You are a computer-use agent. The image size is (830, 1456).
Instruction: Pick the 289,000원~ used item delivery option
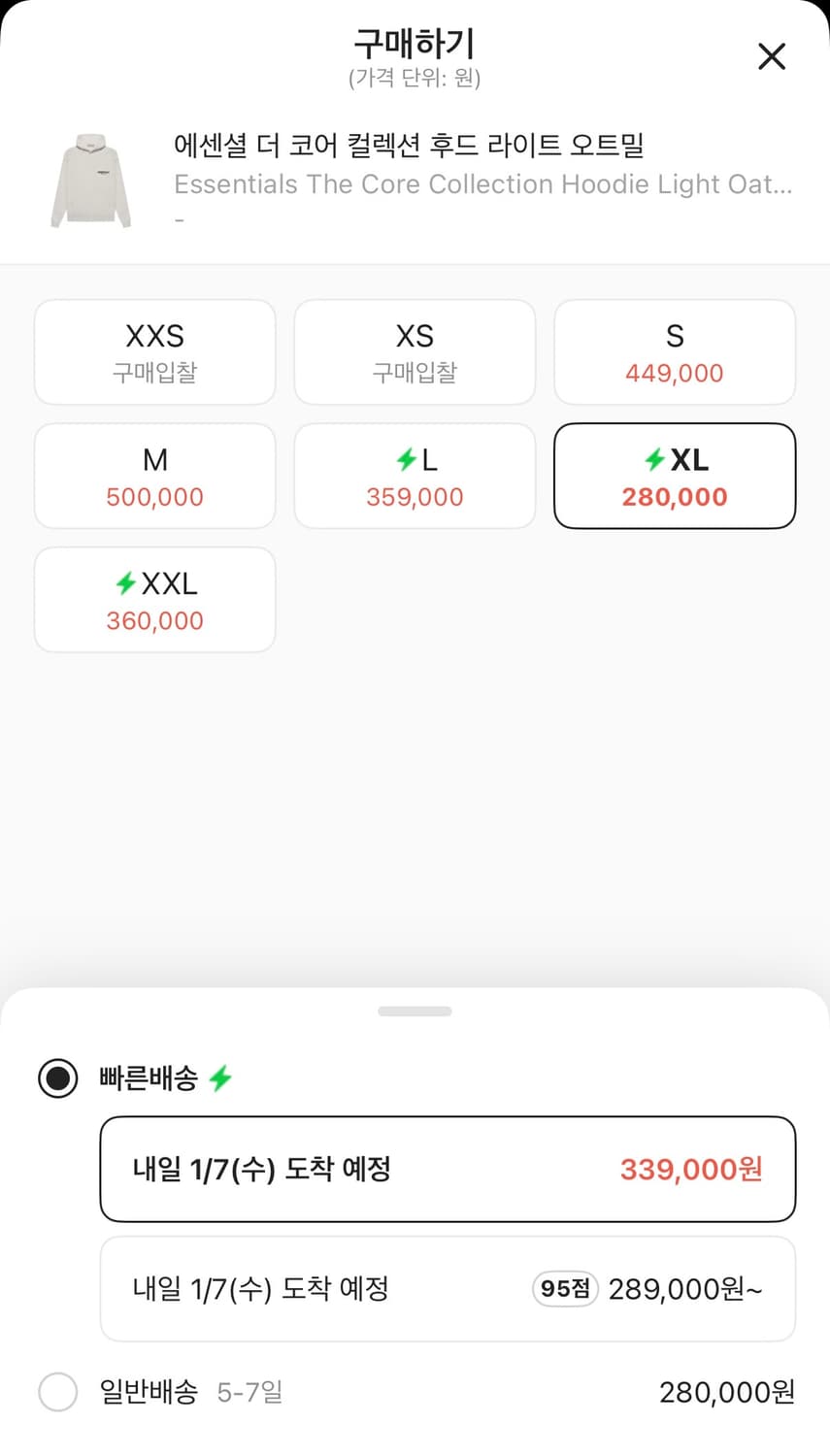tap(447, 1289)
